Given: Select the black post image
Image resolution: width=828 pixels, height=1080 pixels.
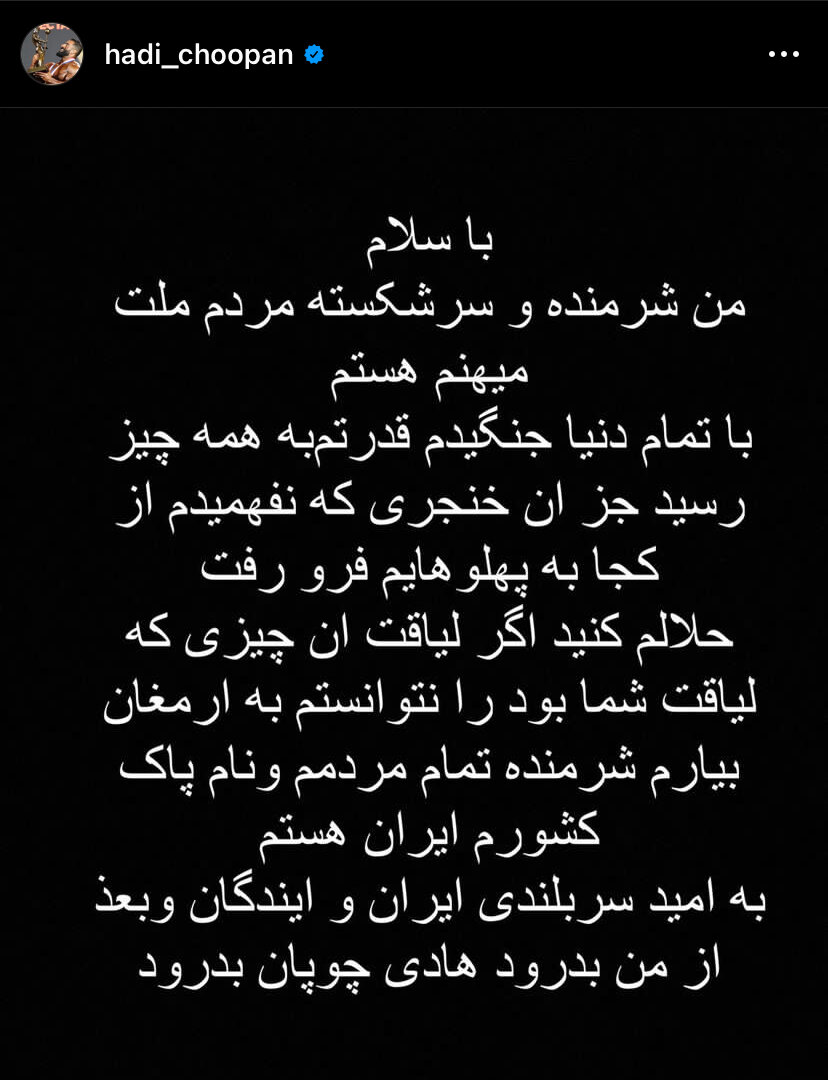Looking at the screenshot, I should 414,590.
